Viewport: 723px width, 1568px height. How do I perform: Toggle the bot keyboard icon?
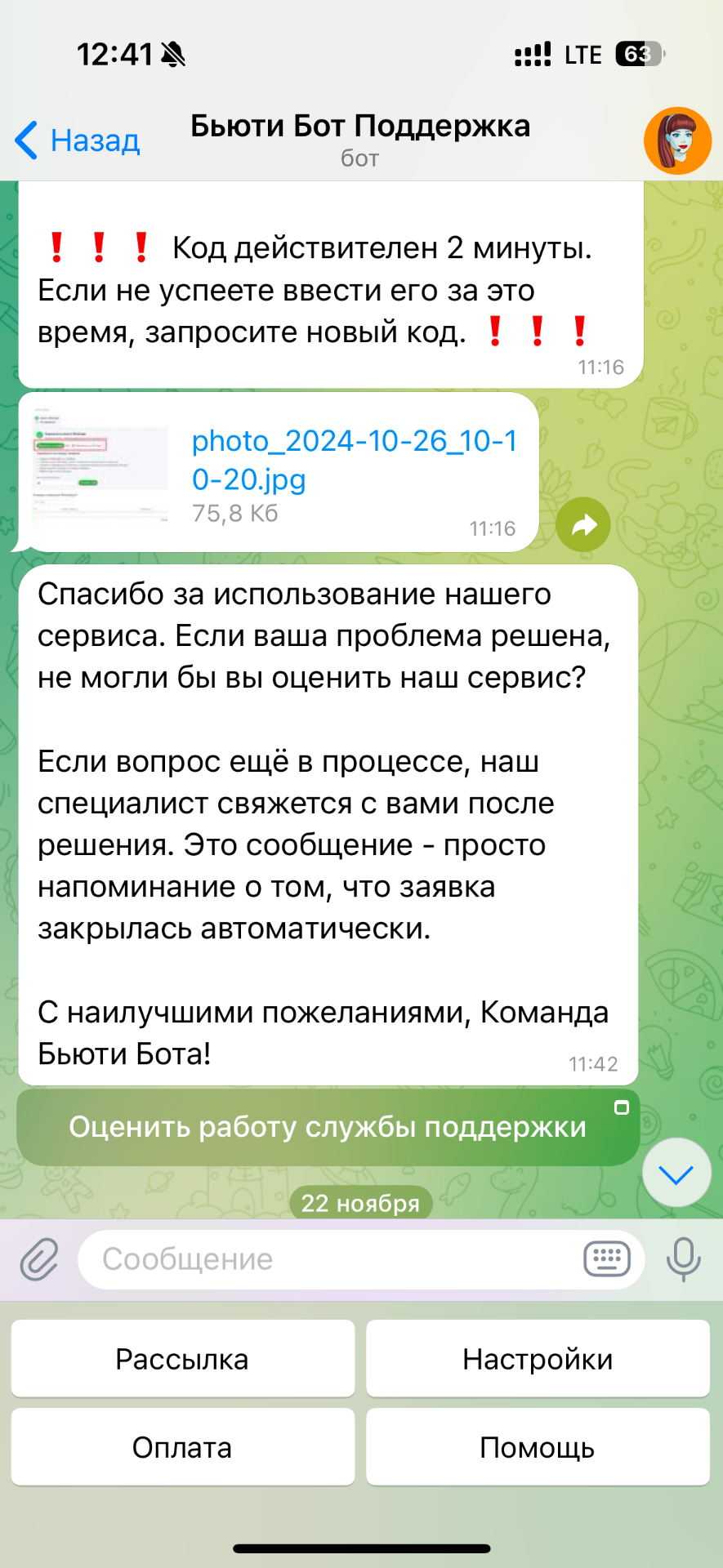click(x=607, y=1259)
